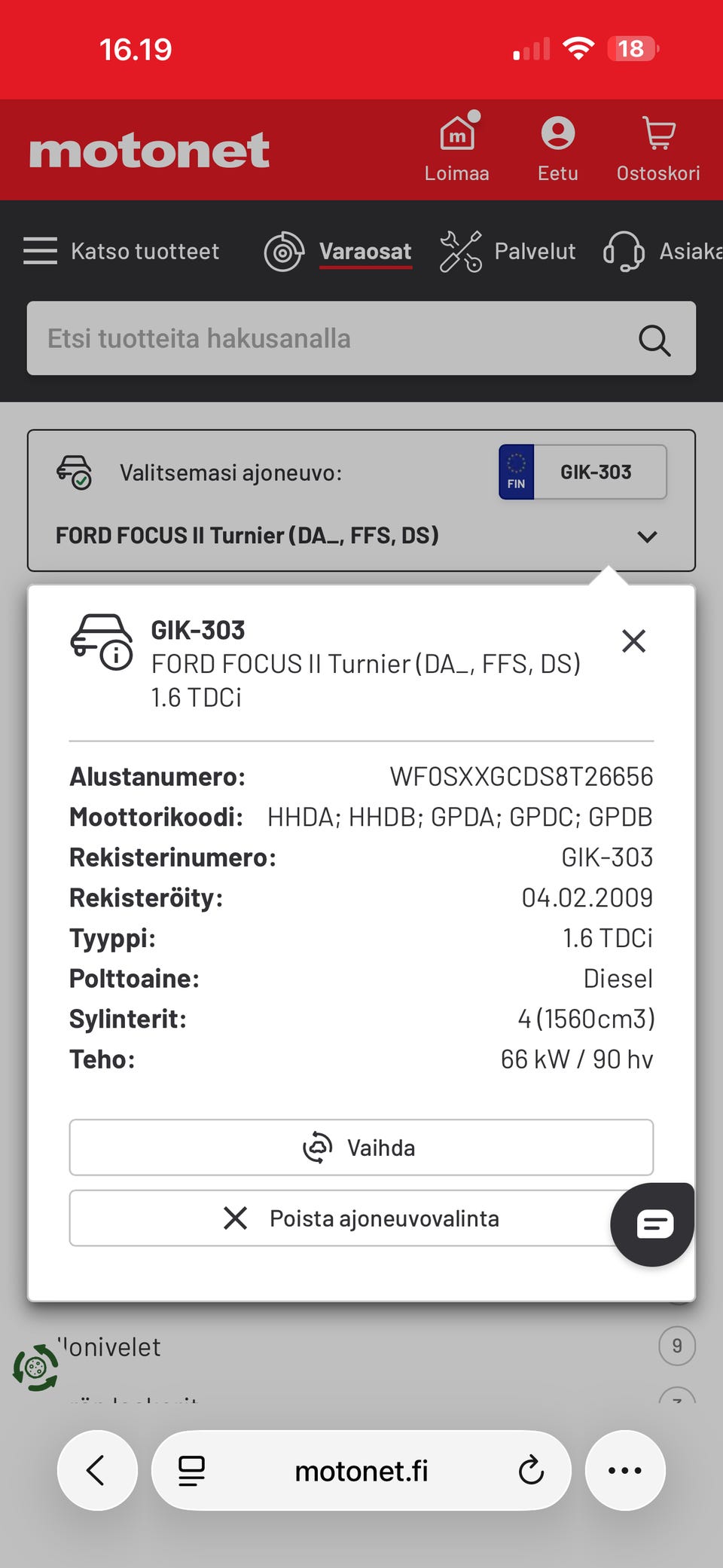This screenshot has height=1568, width=723.
Task: Tap the GIK-303 license plate button
Action: click(583, 472)
